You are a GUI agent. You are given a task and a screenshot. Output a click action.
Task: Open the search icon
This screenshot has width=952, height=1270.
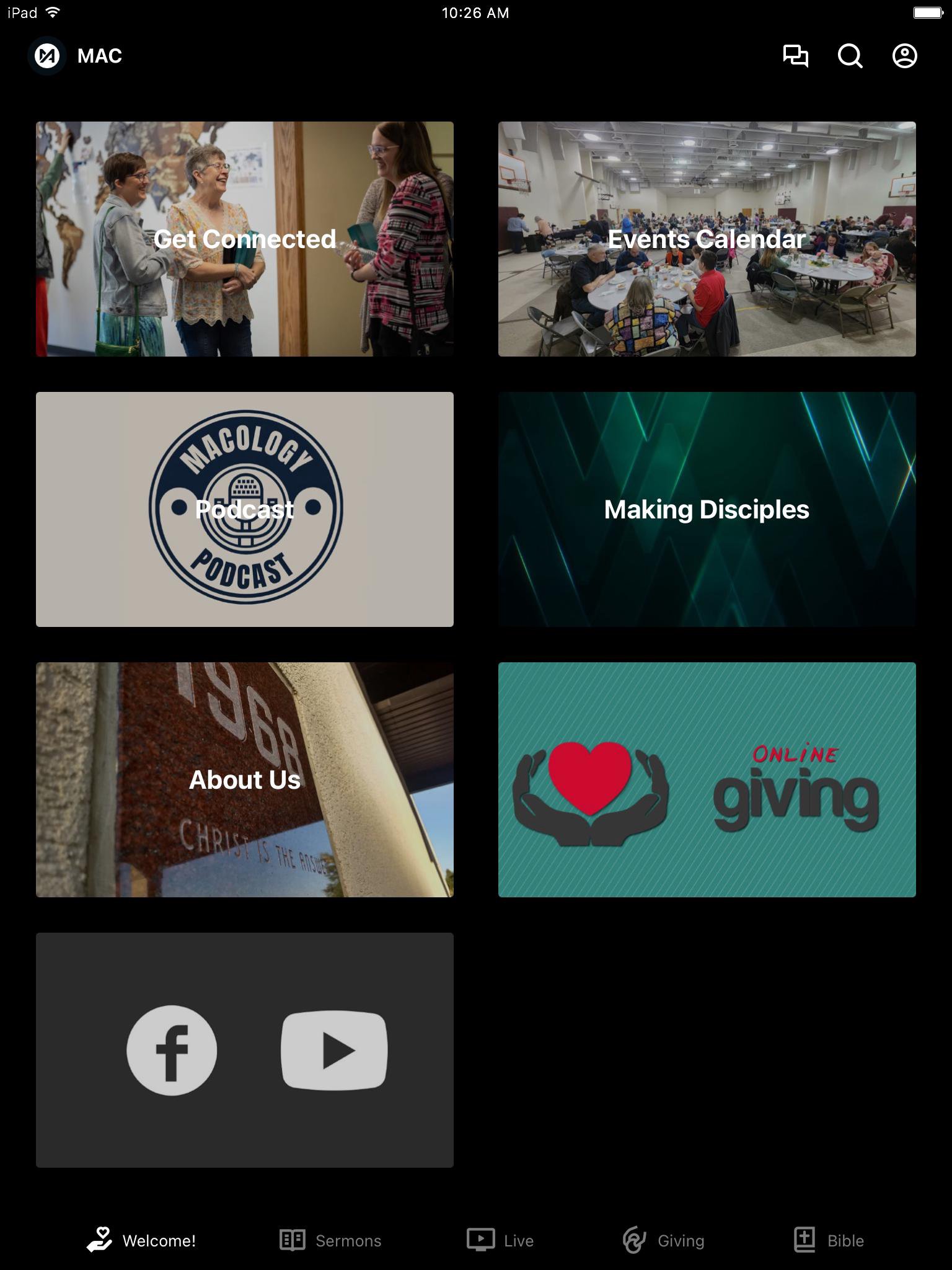click(x=850, y=56)
